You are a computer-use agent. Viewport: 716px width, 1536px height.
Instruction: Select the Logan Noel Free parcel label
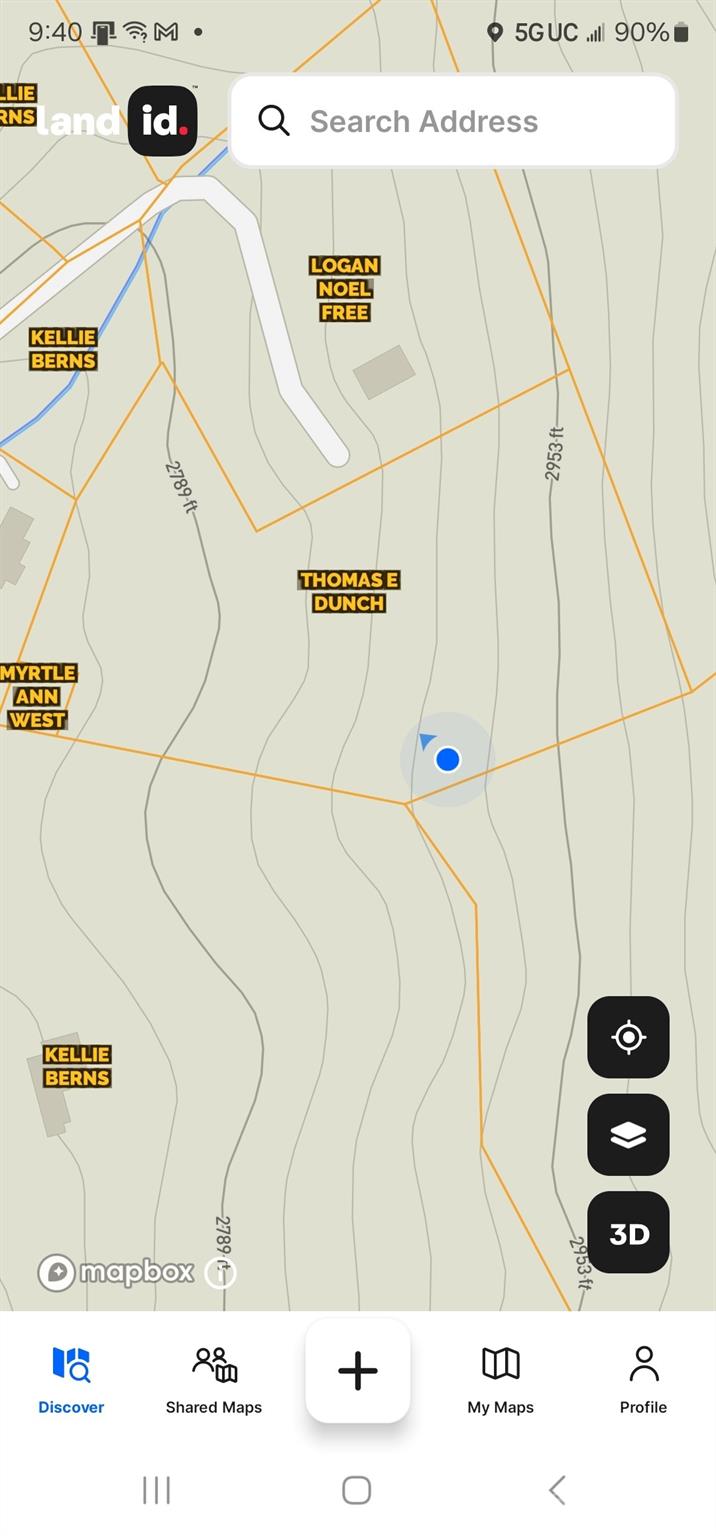point(344,289)
